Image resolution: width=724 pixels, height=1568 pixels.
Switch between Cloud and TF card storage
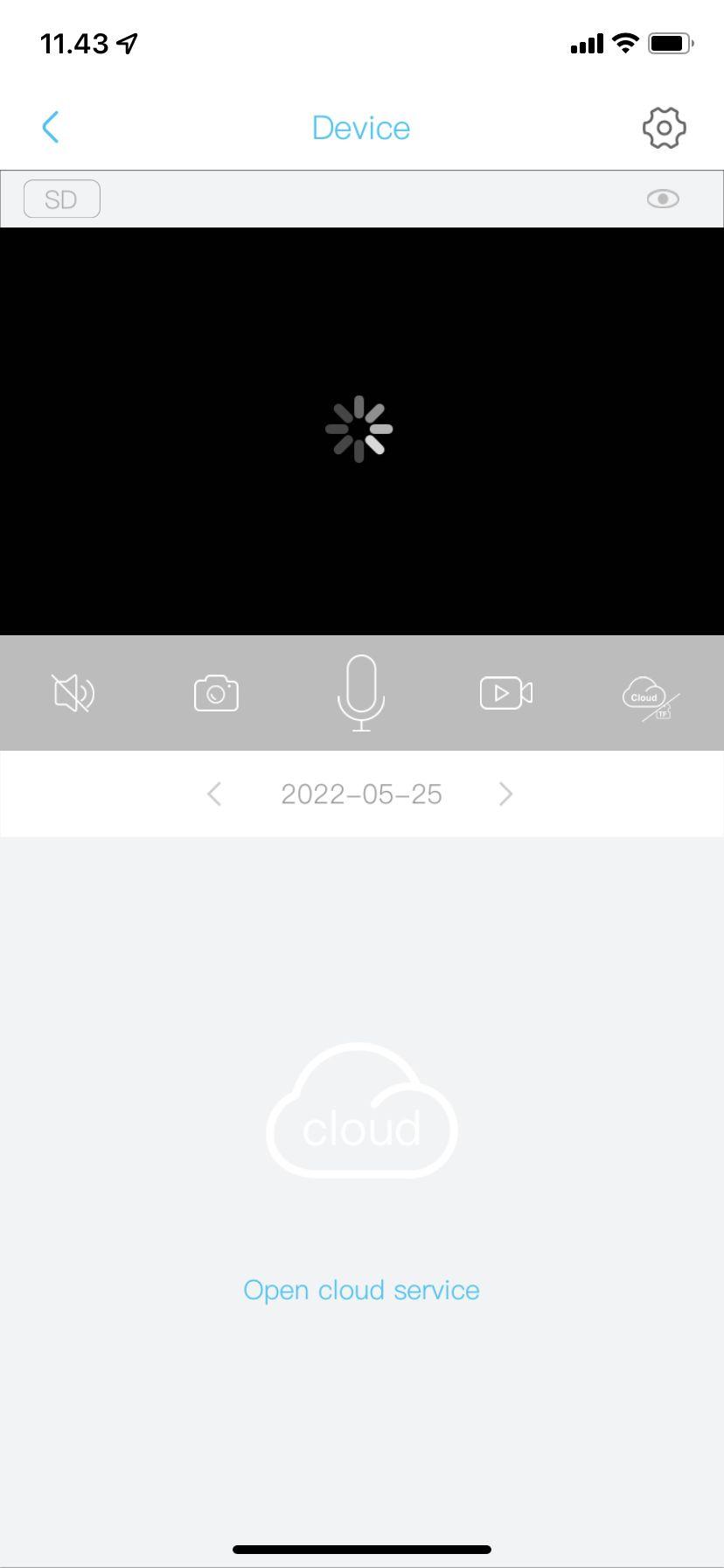651,698
